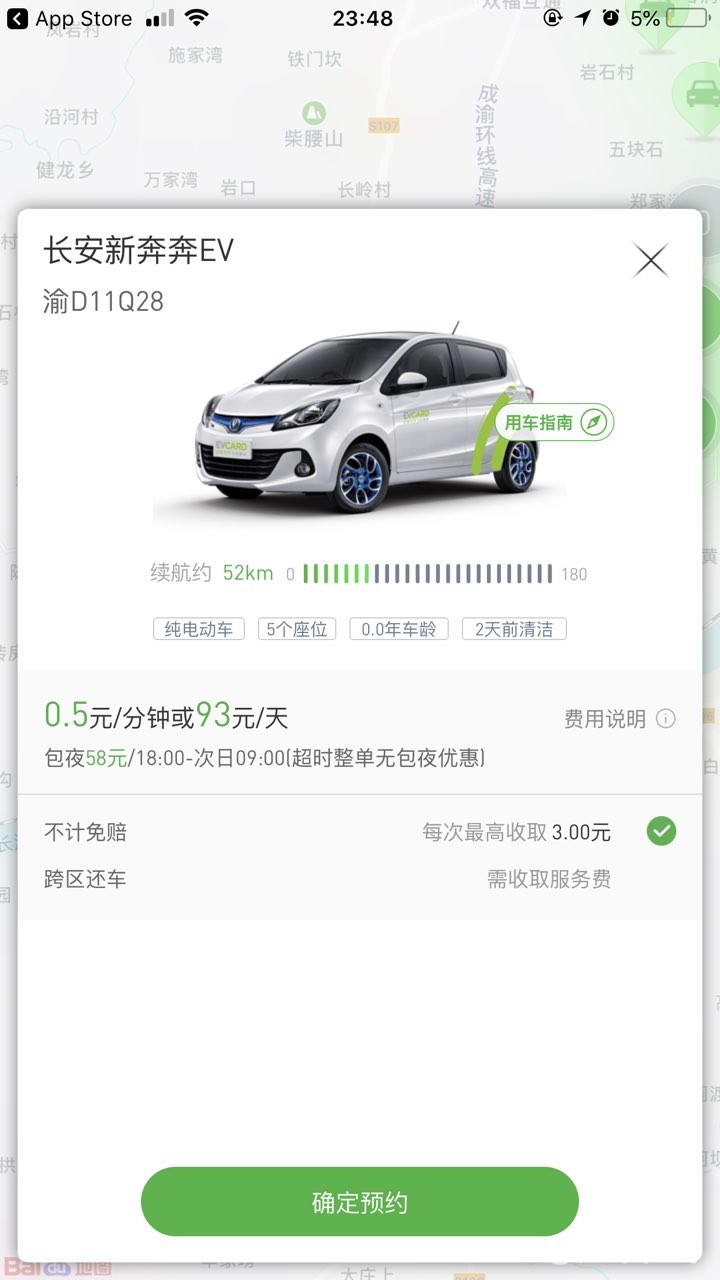This screenshot has width=720, height=1280.
Task: Close the vehicle details card
Action: click(651, 261)
